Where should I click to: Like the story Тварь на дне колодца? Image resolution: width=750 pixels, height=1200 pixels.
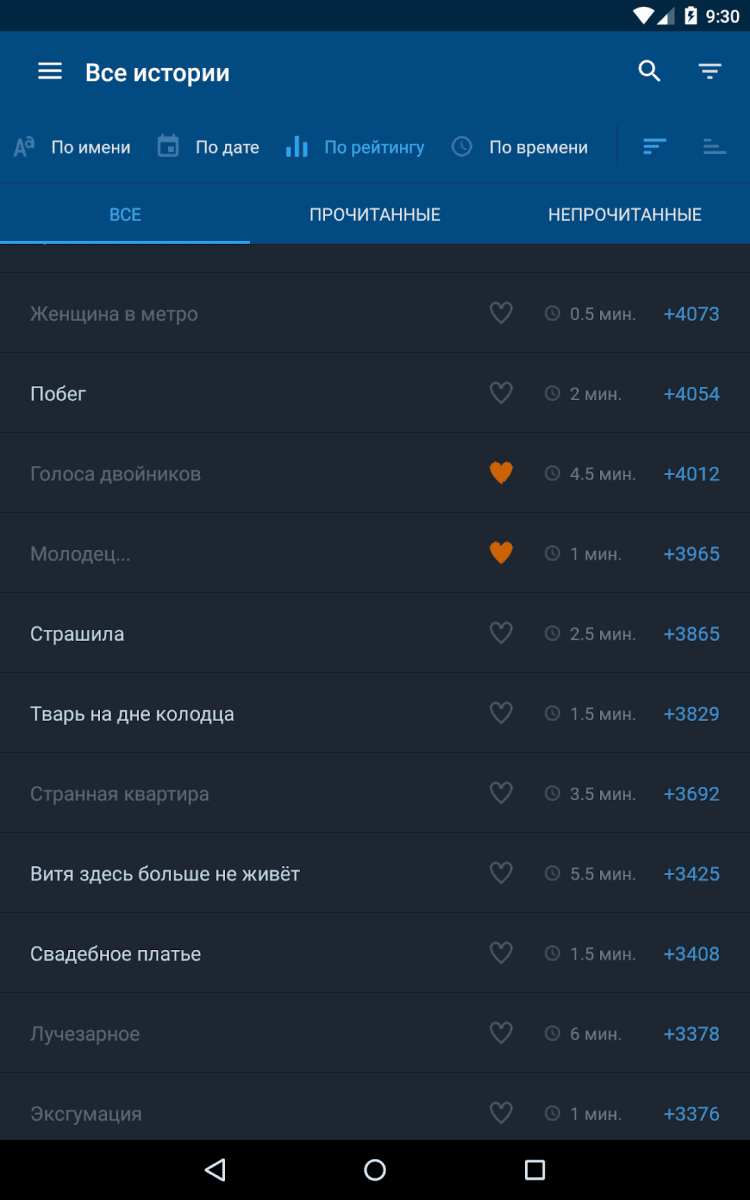click(501, 714)
